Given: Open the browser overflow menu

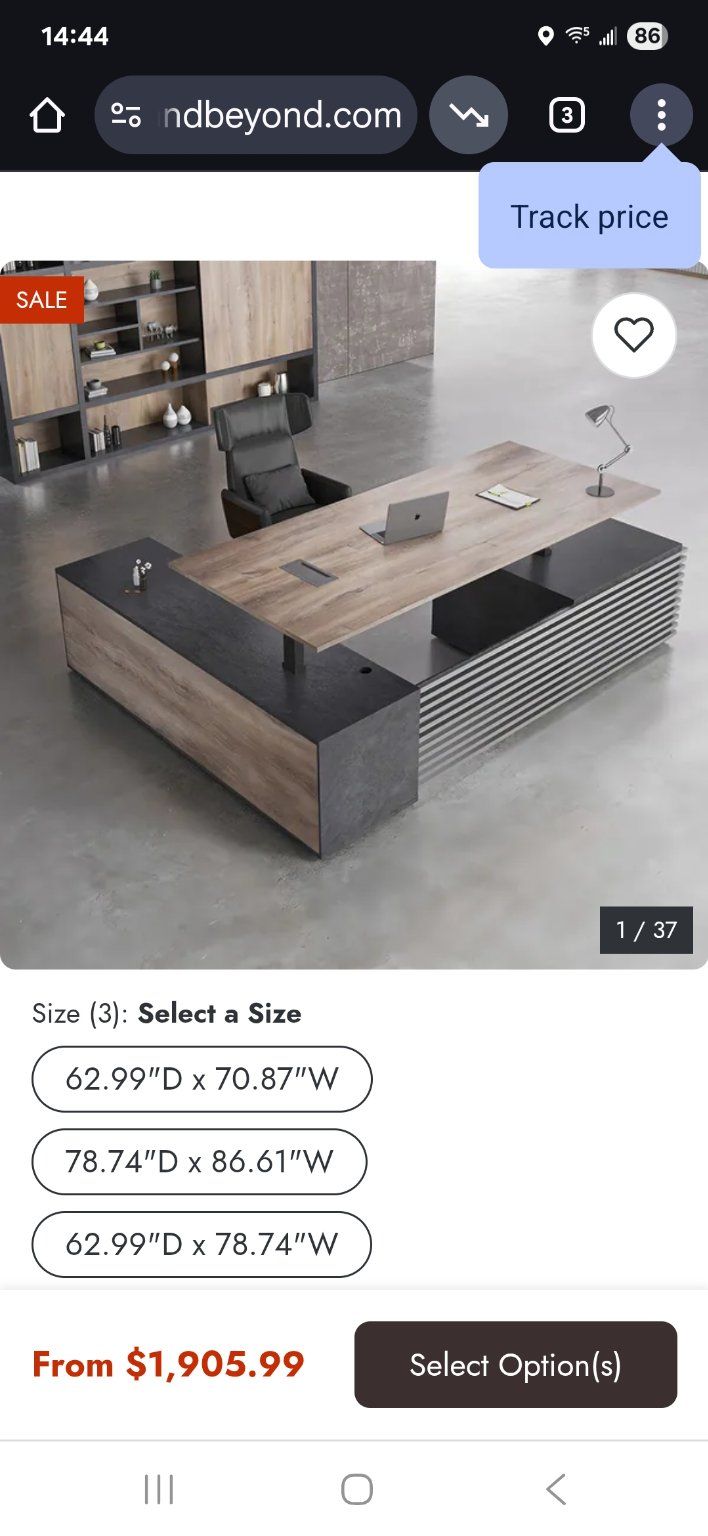Looking at the screenshot, I should tap(661, 116).
